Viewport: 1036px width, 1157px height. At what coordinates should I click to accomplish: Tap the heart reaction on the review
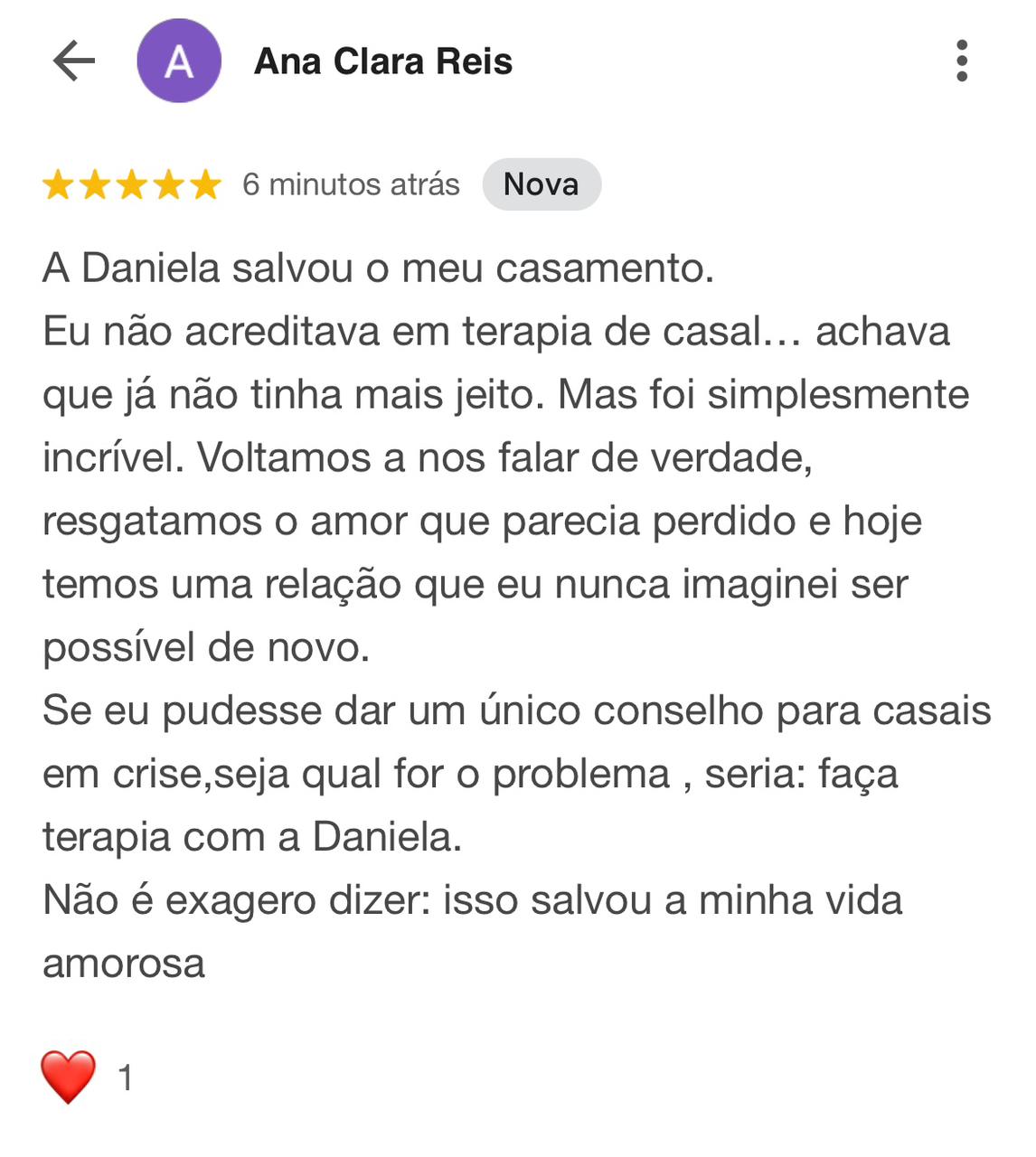[69, 1077]
